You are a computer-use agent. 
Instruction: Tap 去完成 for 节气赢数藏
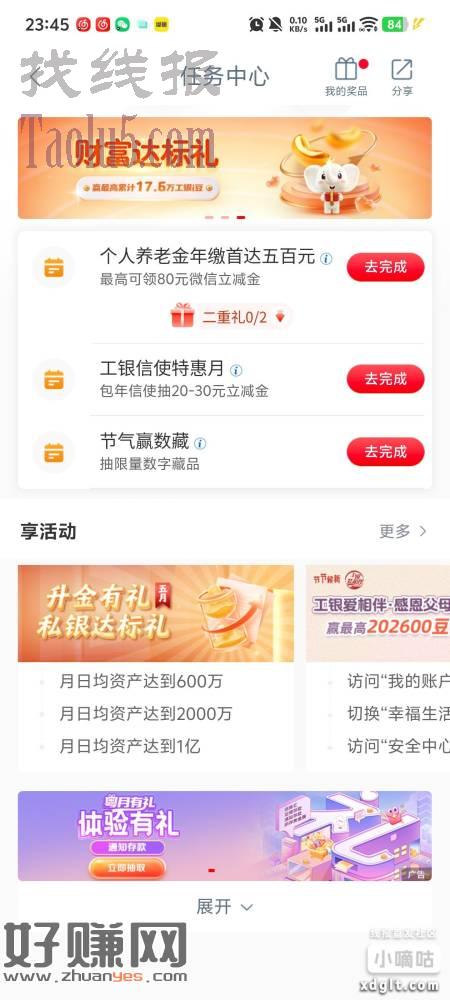tap(386, 452)
